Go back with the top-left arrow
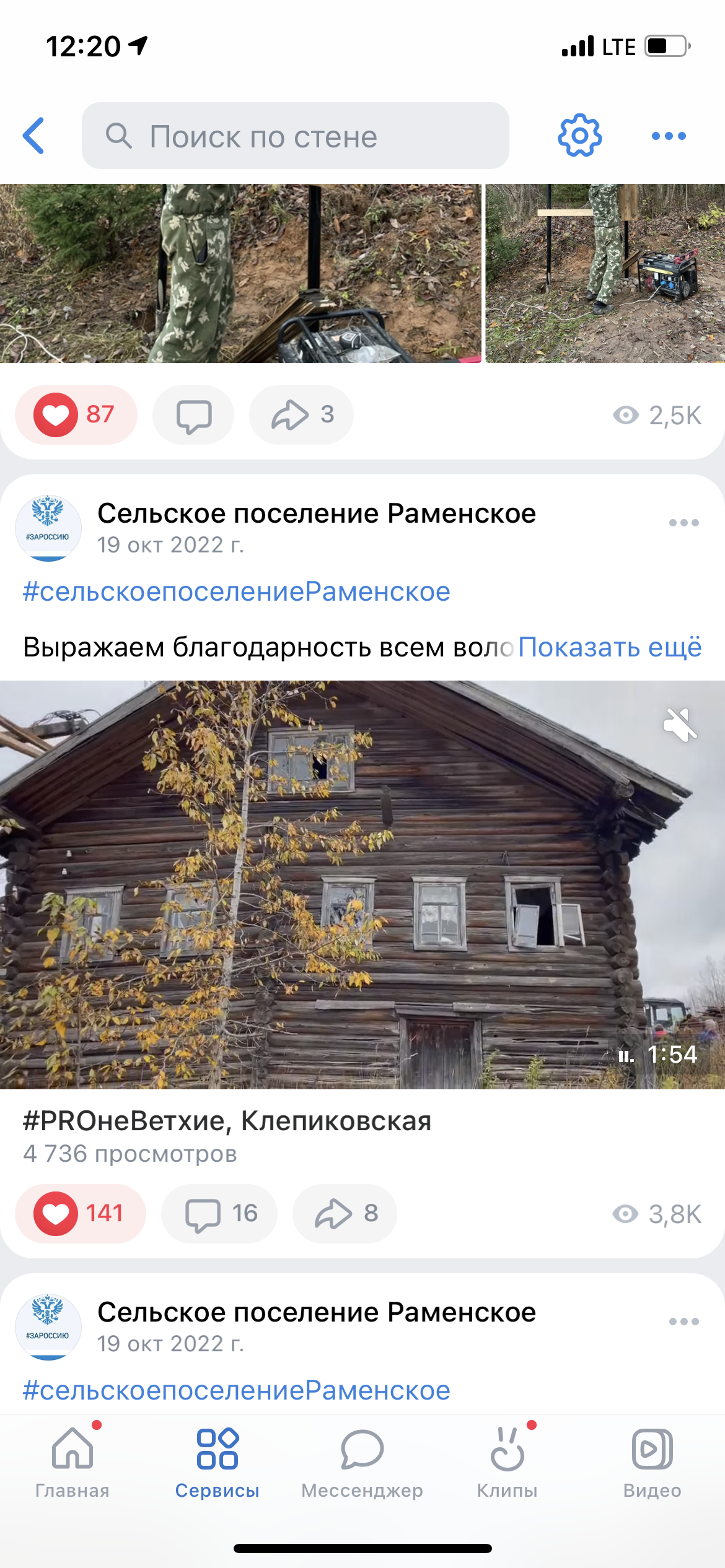The image size is (725, 1568). click(35, 136)
